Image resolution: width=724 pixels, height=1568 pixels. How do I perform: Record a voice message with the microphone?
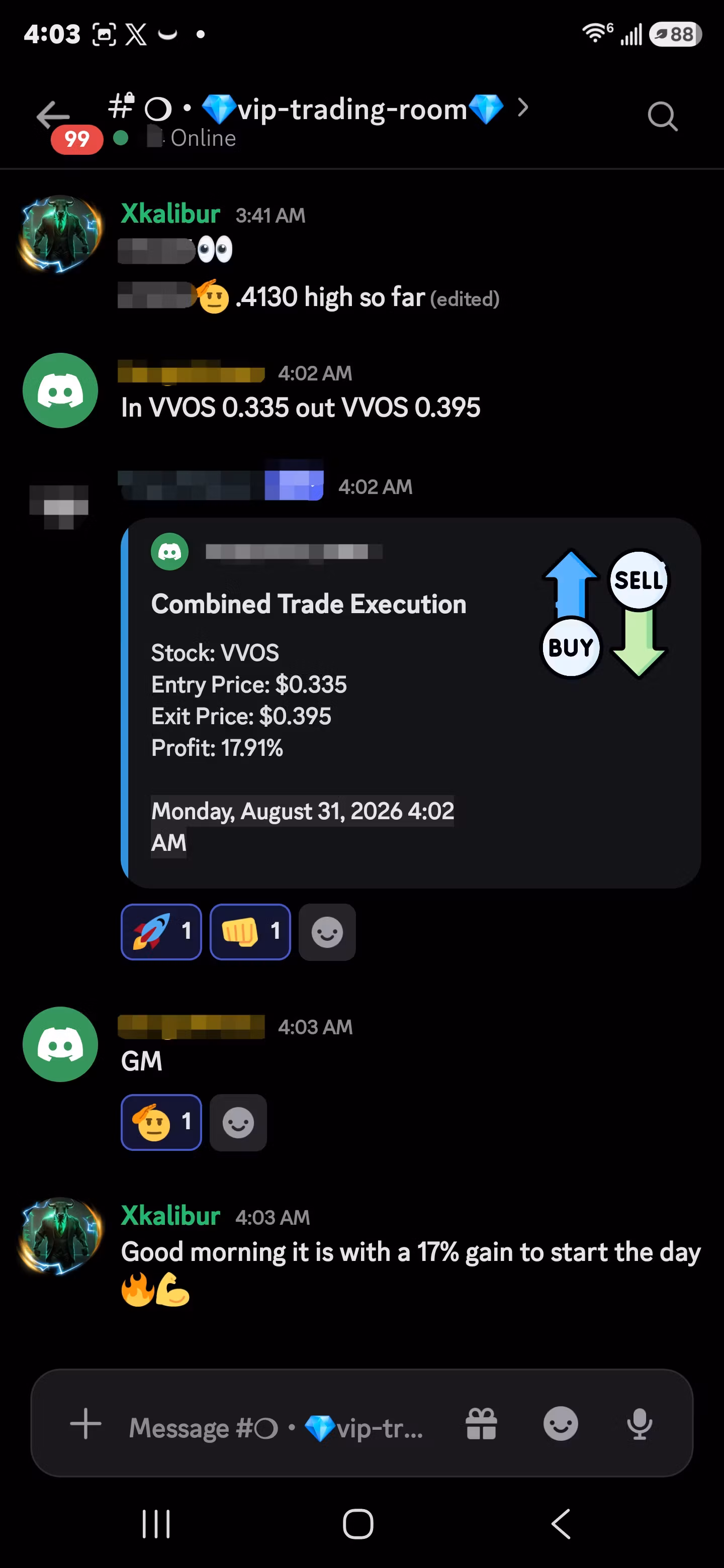tap(640, 1424)
